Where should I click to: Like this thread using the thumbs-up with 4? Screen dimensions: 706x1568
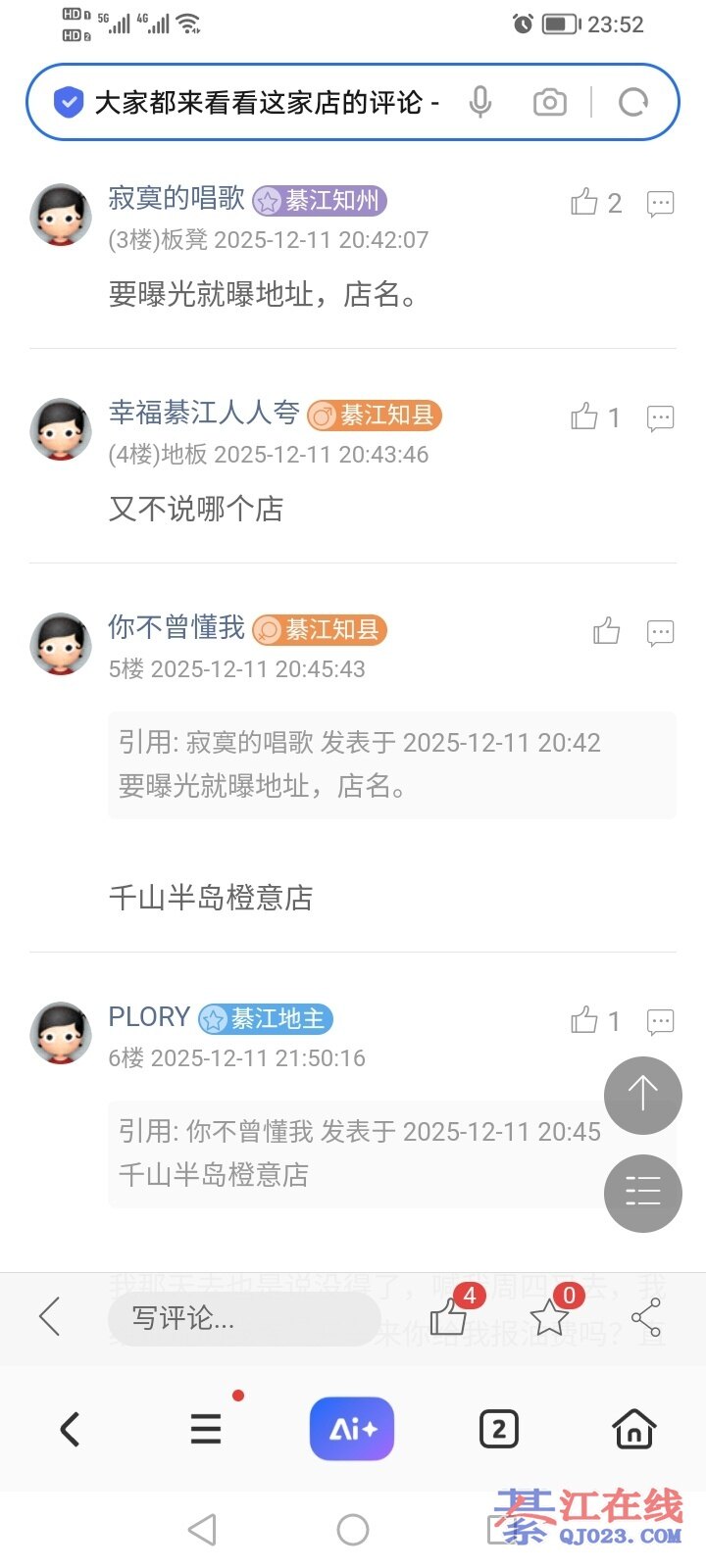tap(449, 1317)
